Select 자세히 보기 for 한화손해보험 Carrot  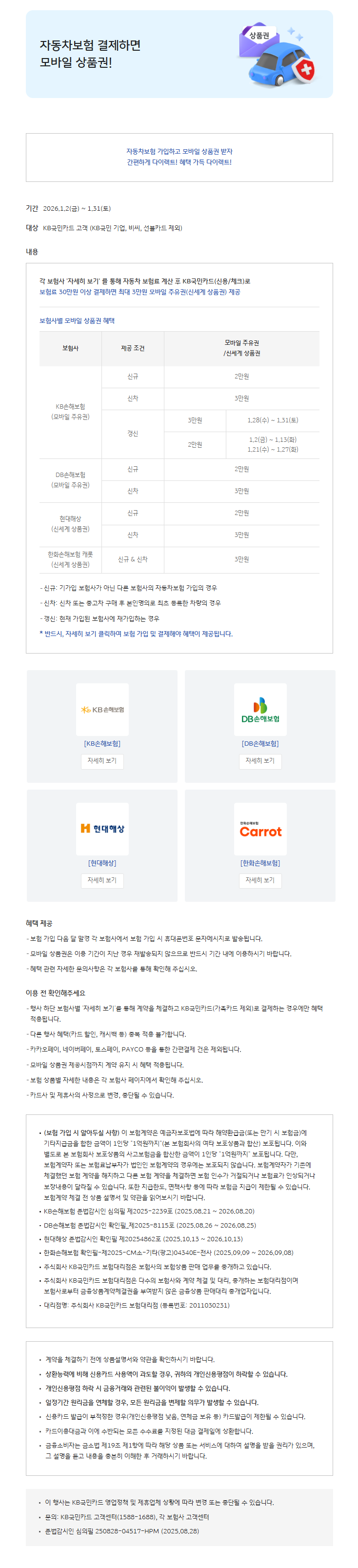coord(260,880)
